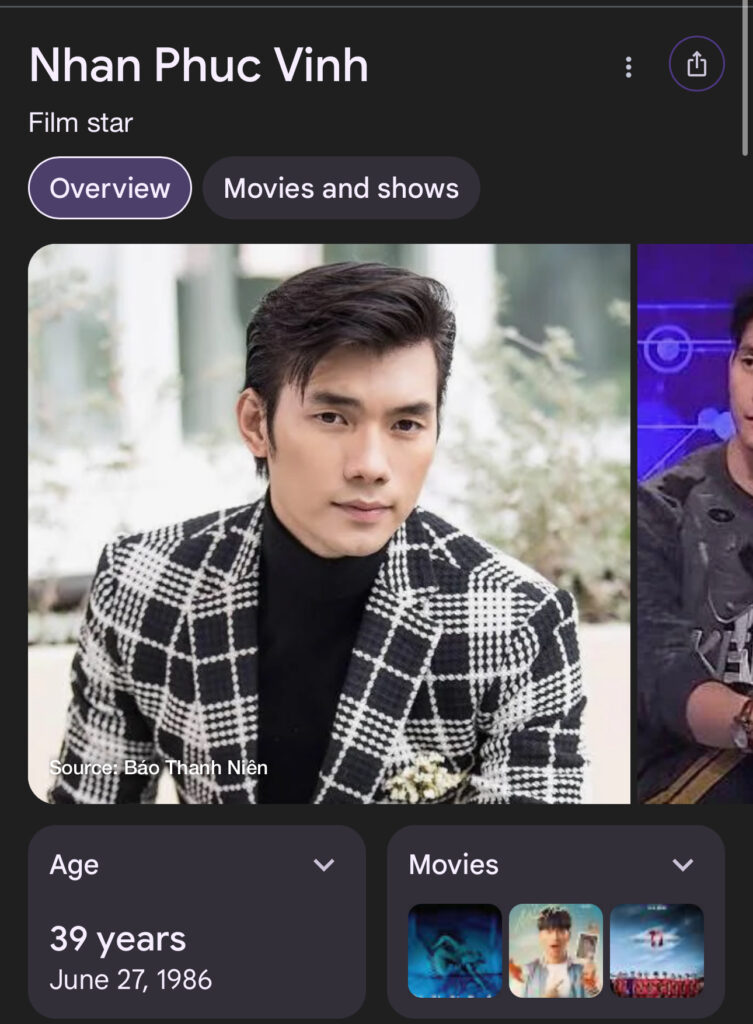Open the second photo with purple background

pos(695,523)
